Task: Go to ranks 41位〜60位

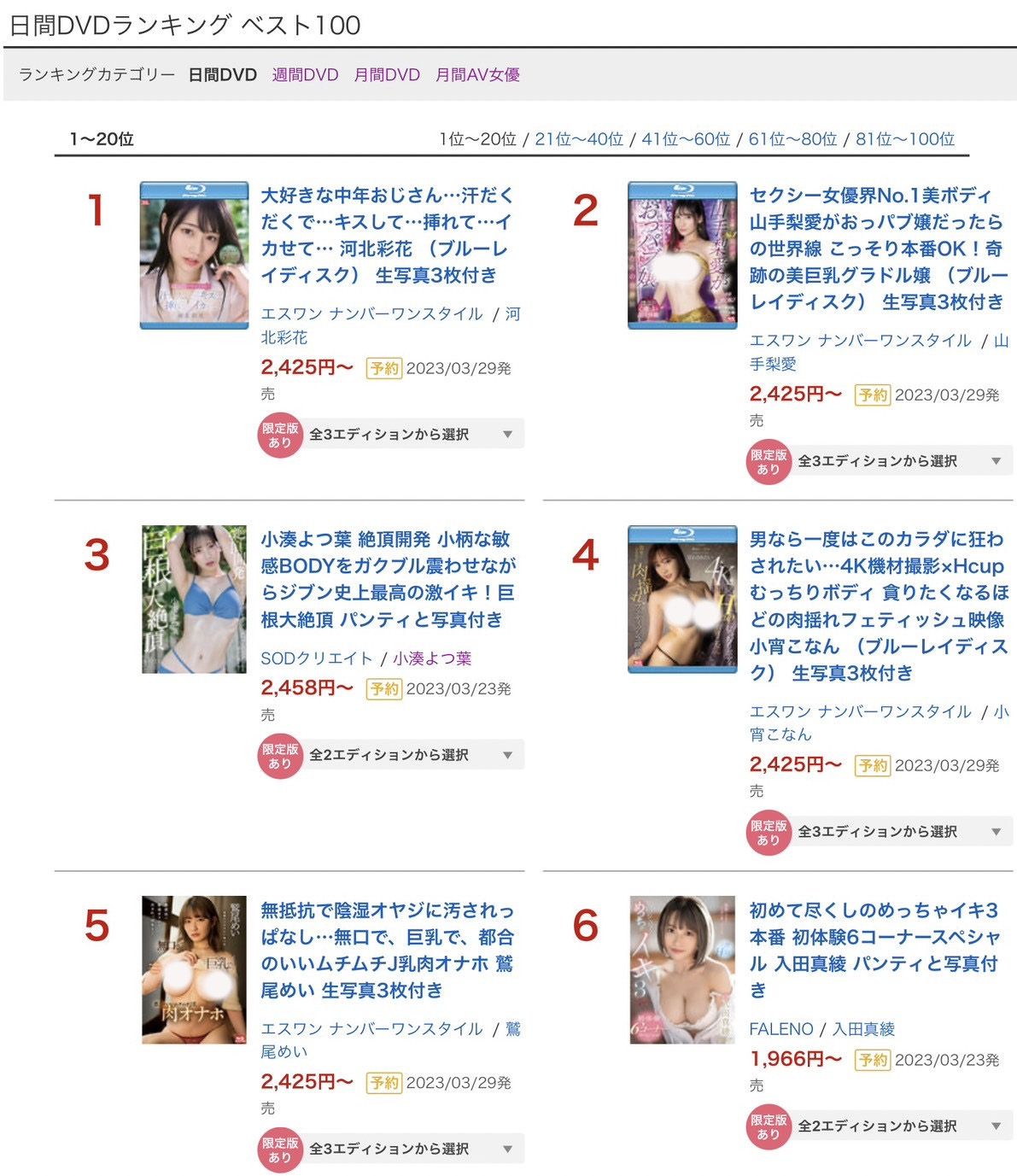Action: pyautogui.click(x=686, y=139)
